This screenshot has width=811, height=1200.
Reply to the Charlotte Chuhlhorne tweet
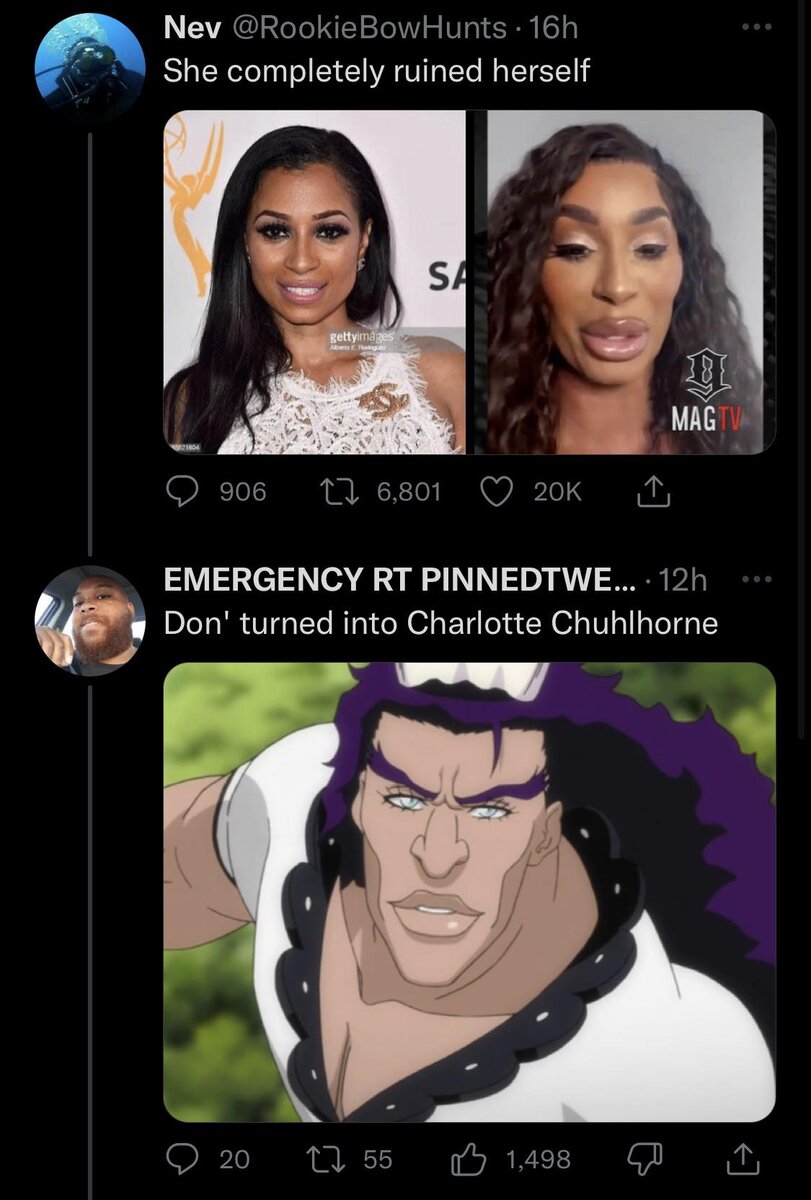pos(181,1159)
